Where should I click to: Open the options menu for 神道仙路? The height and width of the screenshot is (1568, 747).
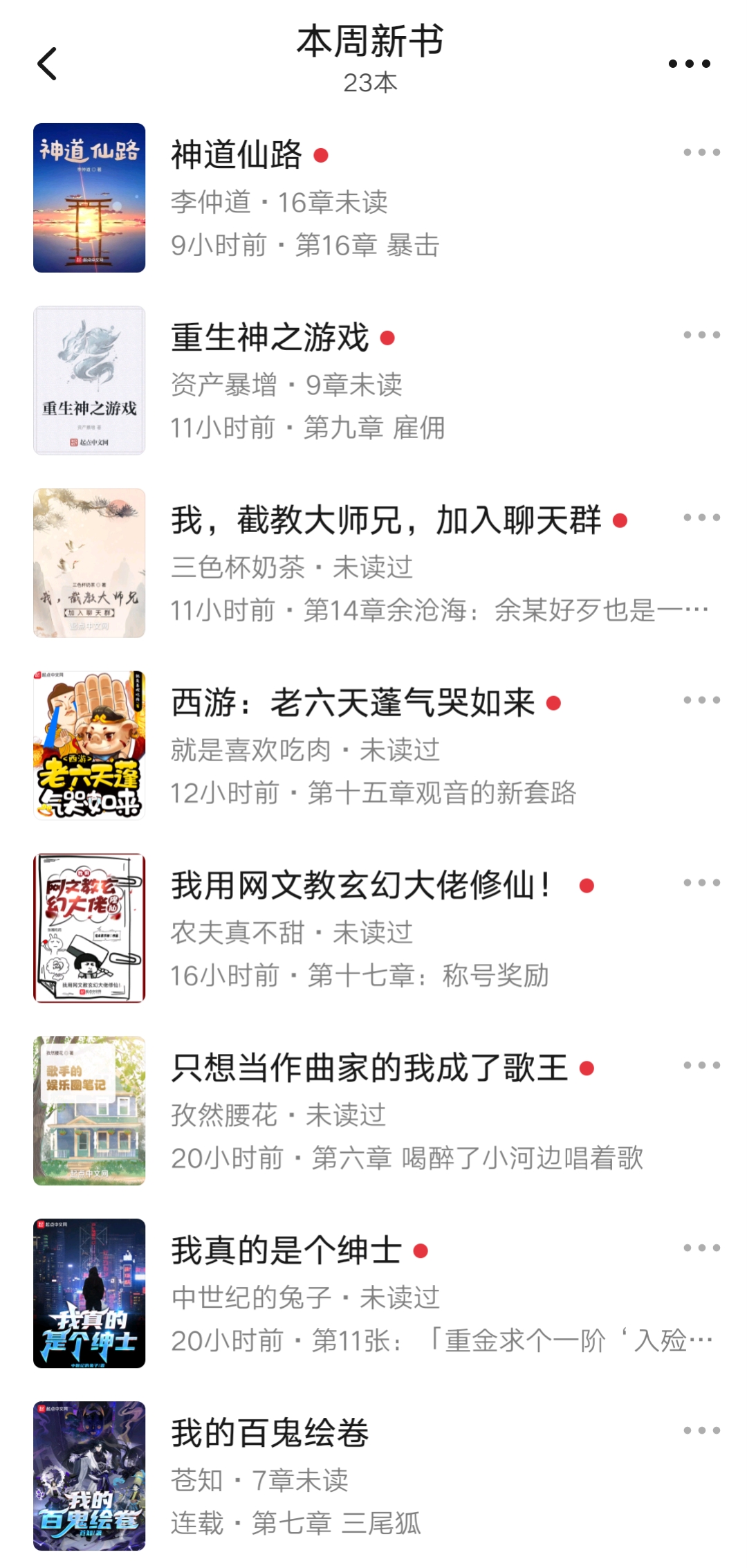coord(701,151)
